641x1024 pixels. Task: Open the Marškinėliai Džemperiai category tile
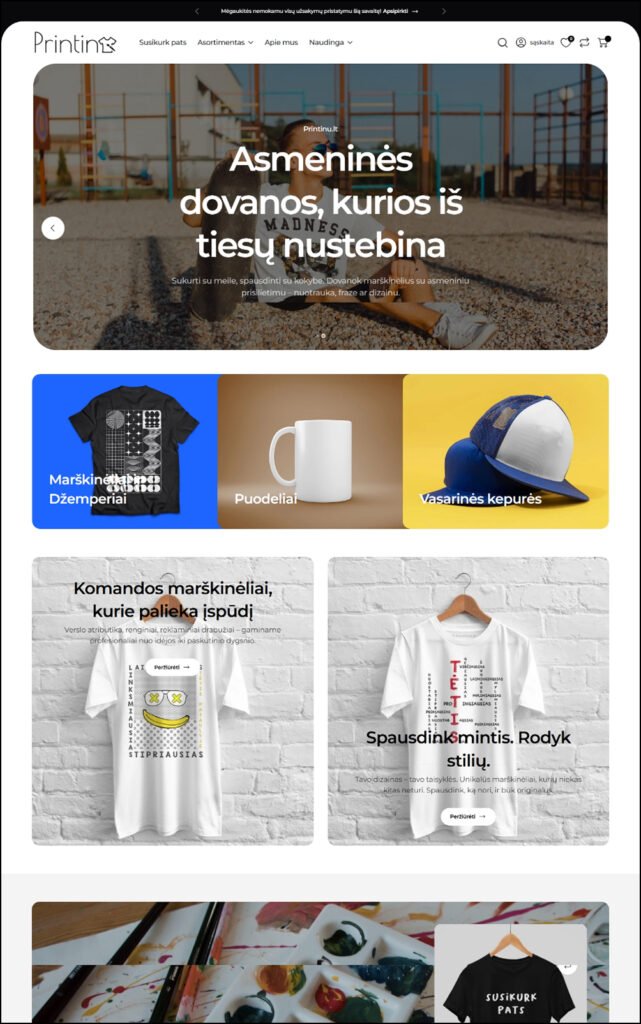124,452
